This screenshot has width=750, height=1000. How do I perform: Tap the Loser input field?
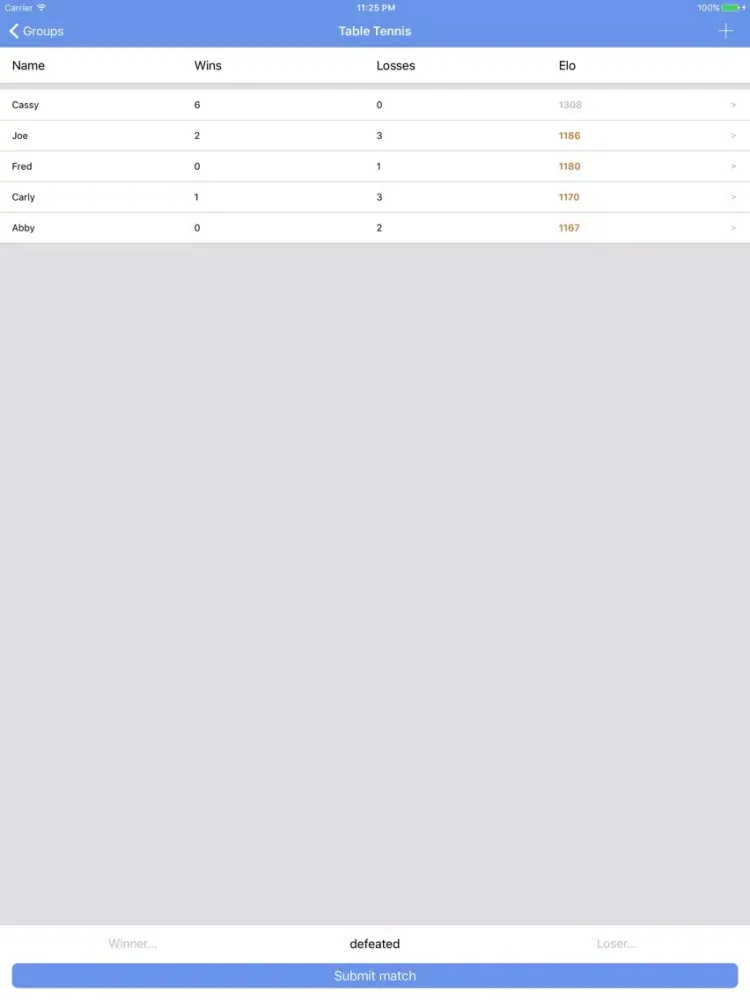click(616, 943)
